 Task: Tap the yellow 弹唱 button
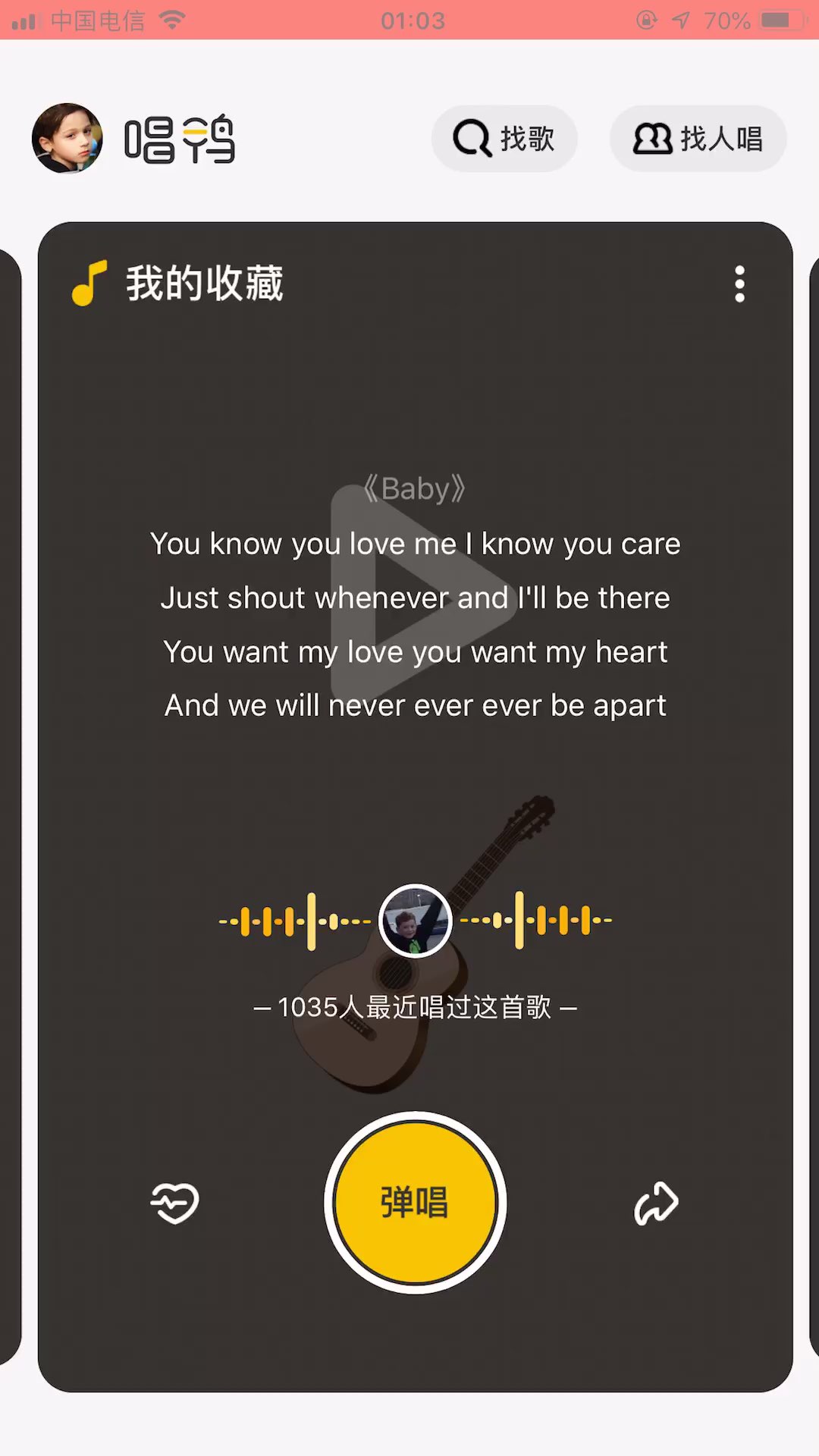click(415, 1202)
